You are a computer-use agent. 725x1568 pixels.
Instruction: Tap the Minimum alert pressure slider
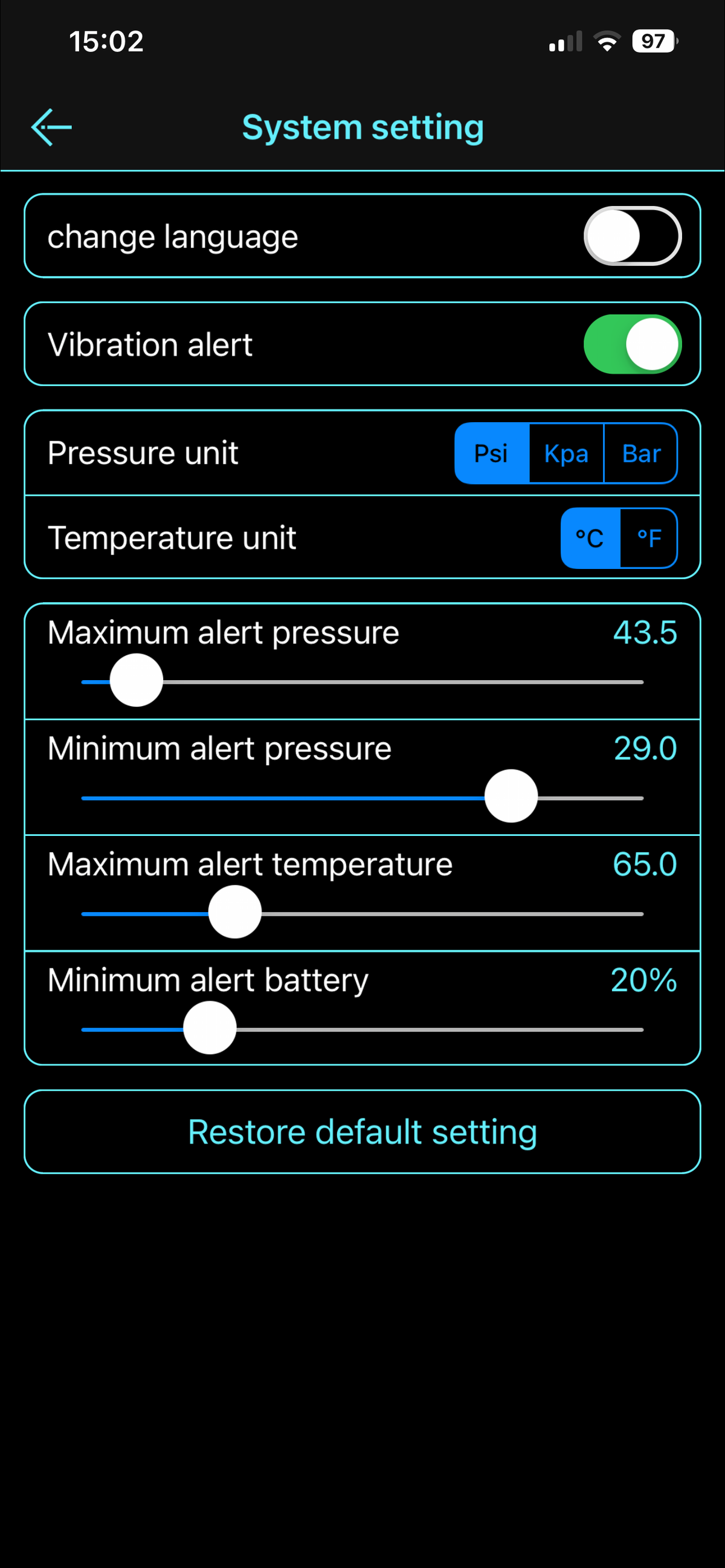tap(362, 797)
